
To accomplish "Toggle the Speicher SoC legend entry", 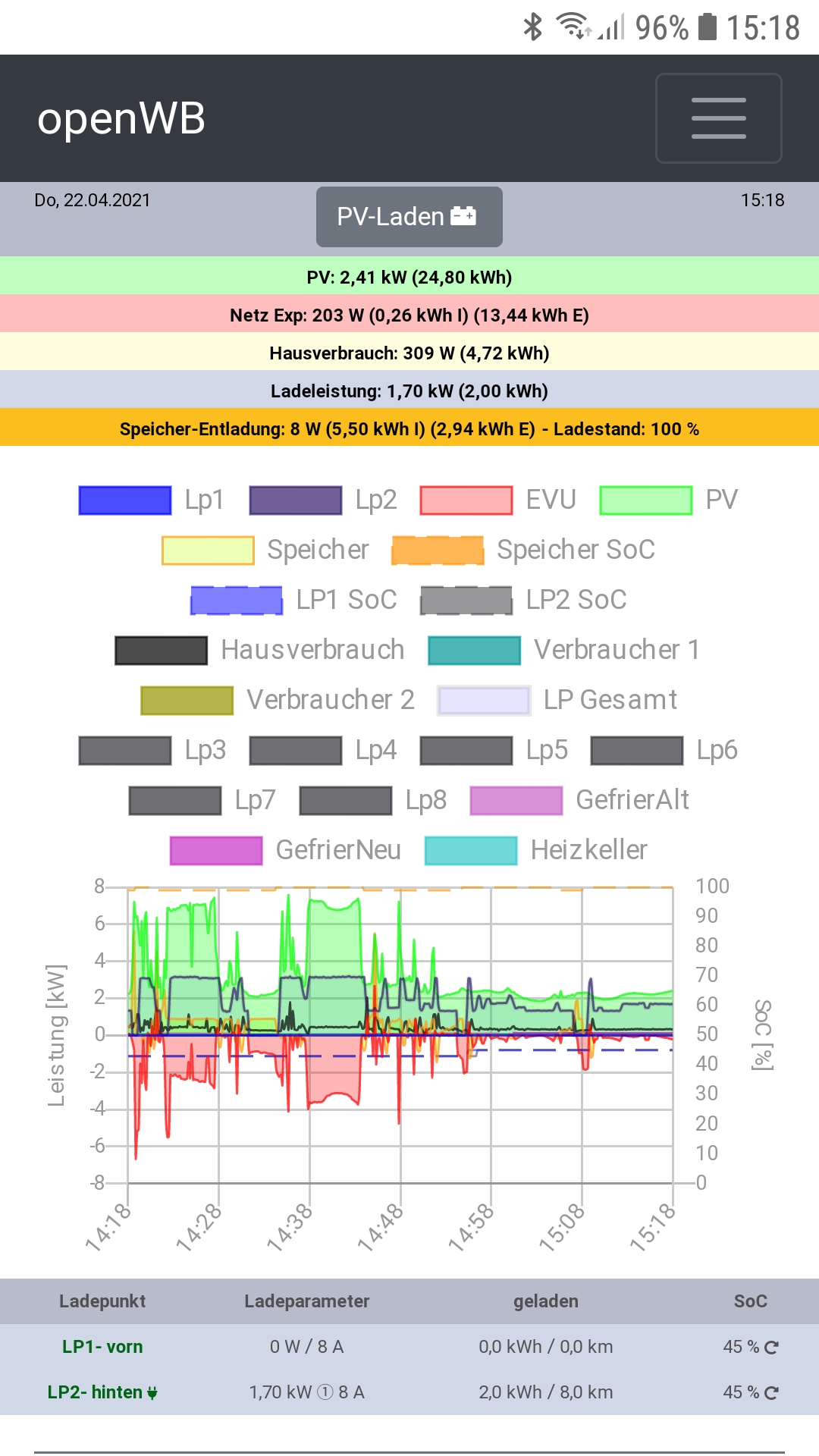I will point(523,551).
